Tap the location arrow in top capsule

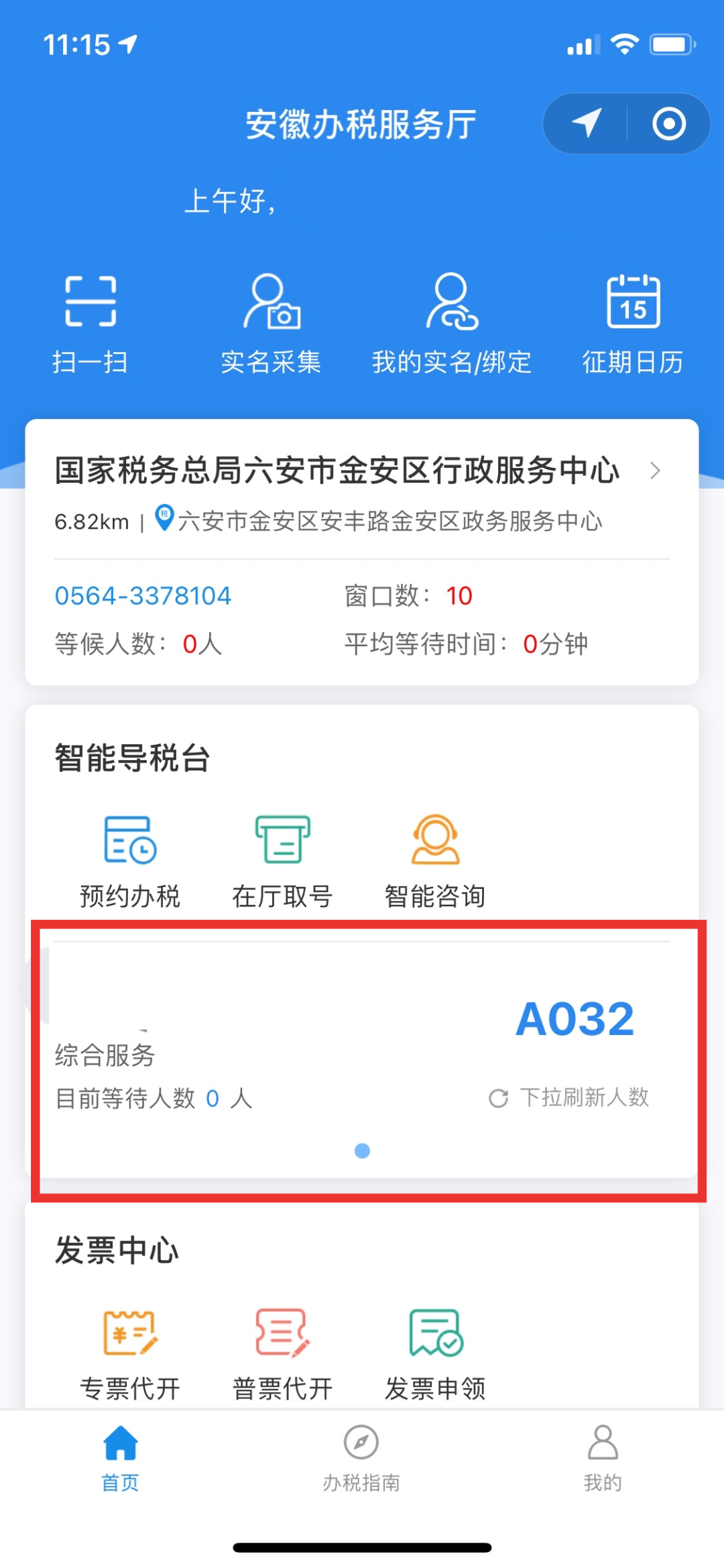[x=587, y=123]
